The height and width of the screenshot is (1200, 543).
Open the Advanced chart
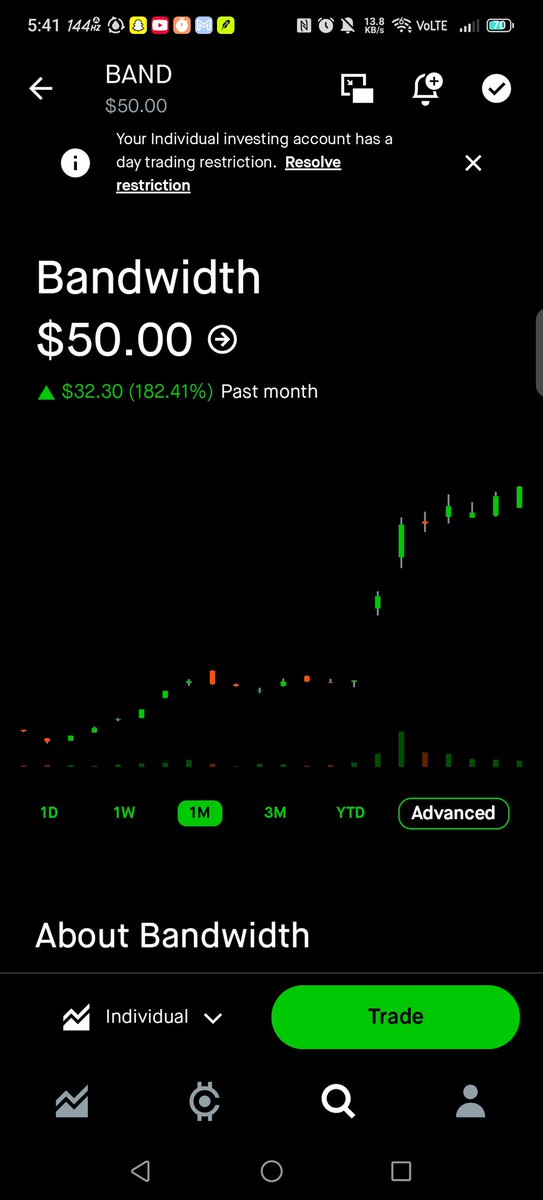pyautogui.click(x=453, y=813)
